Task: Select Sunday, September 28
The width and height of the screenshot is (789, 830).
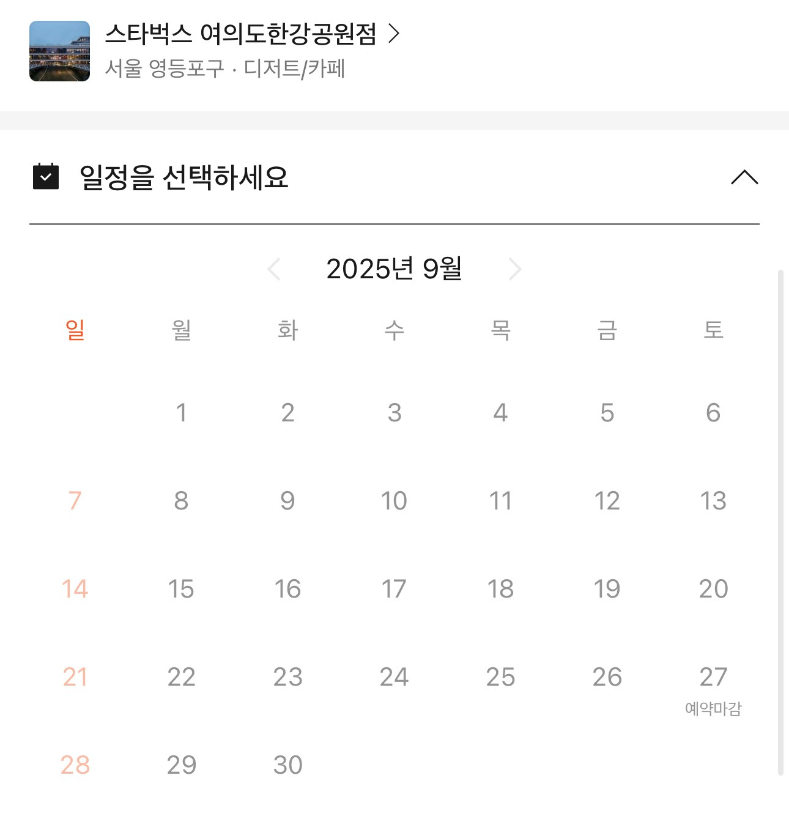Action: click(75, 765)
